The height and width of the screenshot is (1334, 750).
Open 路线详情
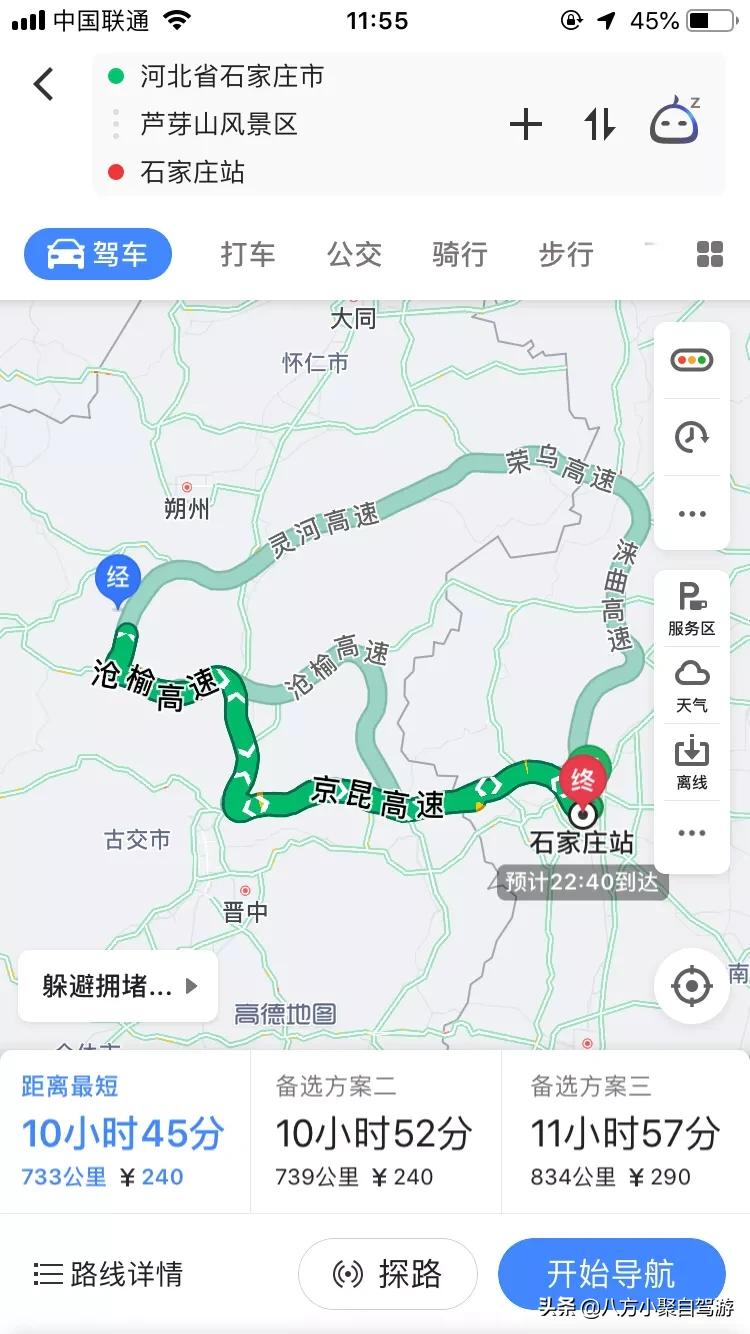click(108, 1274)
